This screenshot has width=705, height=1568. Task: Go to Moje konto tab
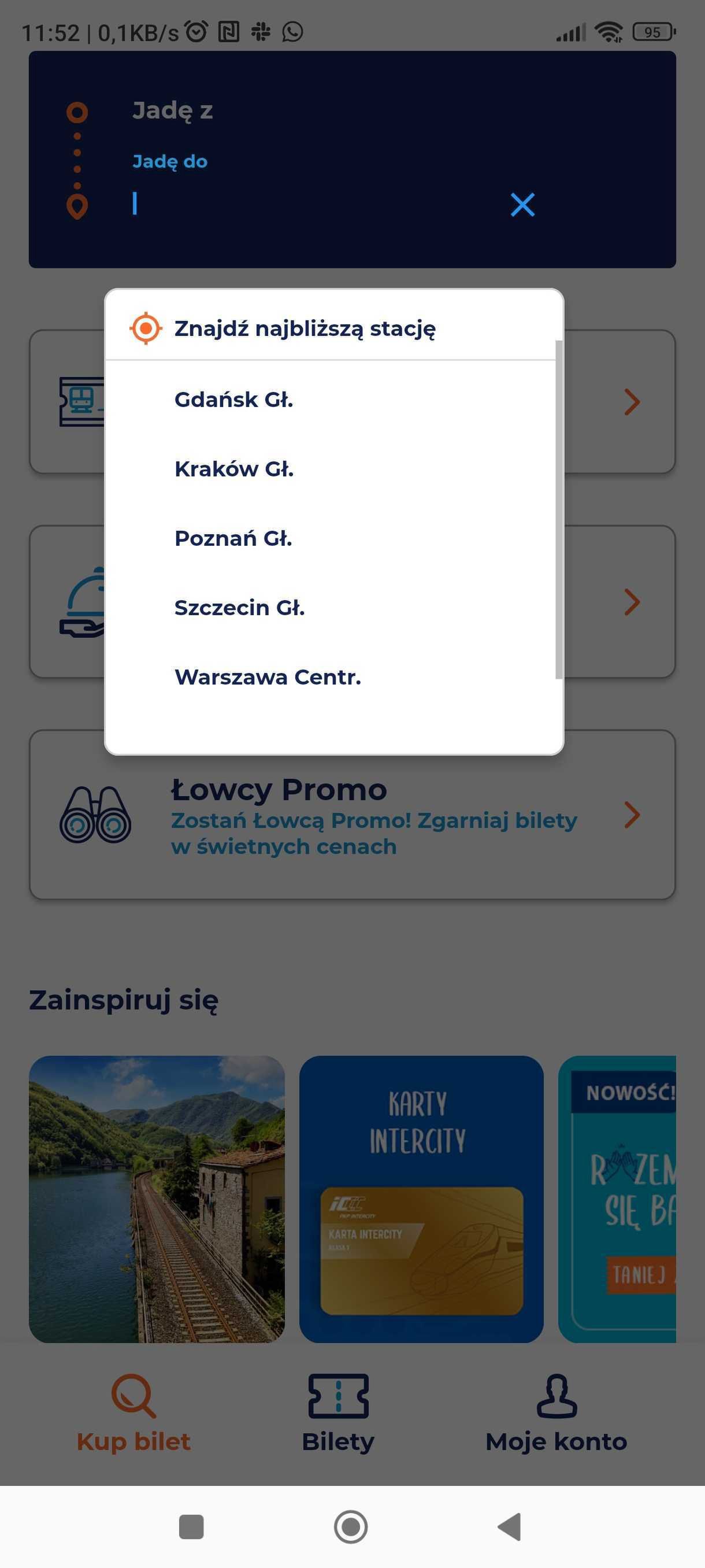[x=556, y=1414]
